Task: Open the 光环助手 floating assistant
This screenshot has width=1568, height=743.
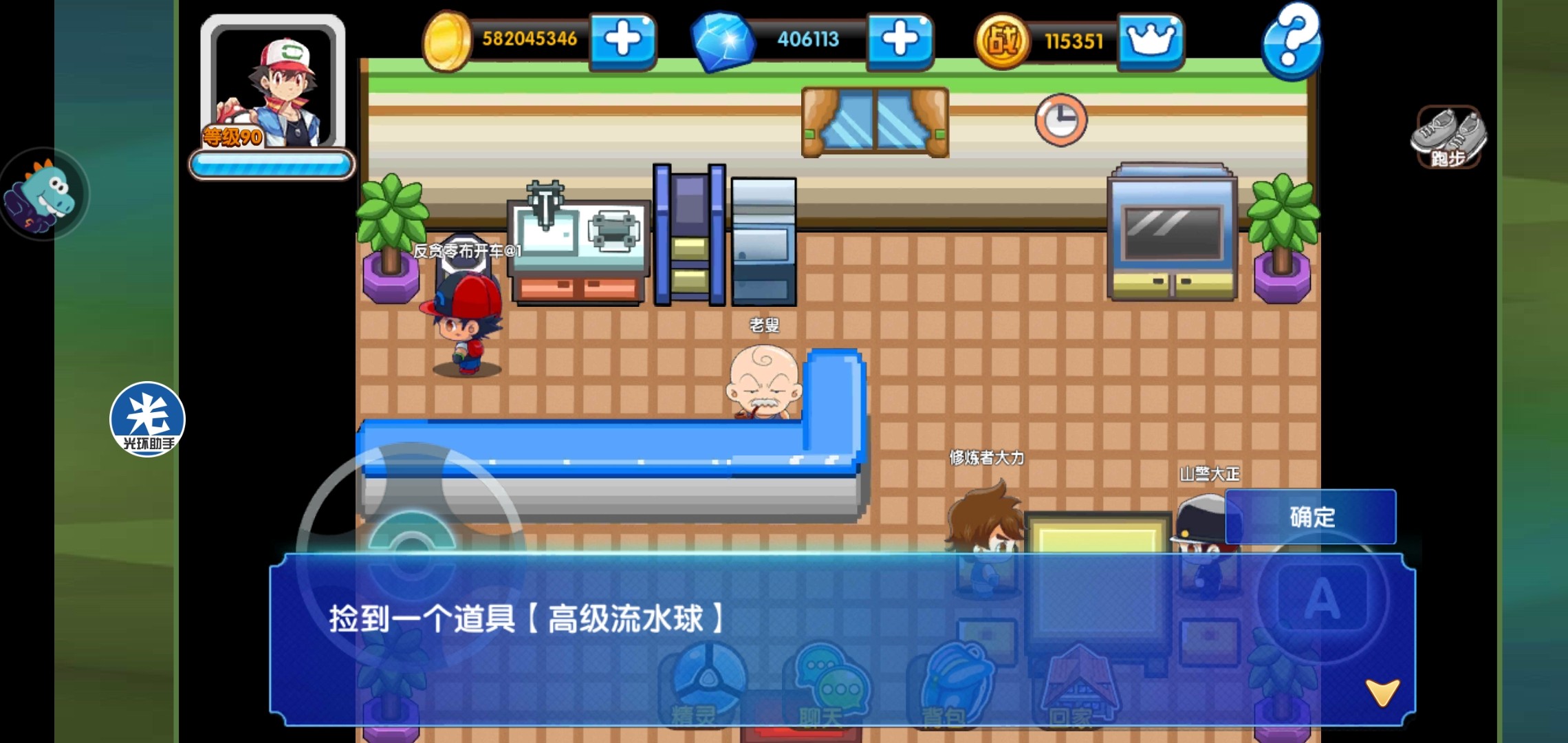Action: (147, 420)
